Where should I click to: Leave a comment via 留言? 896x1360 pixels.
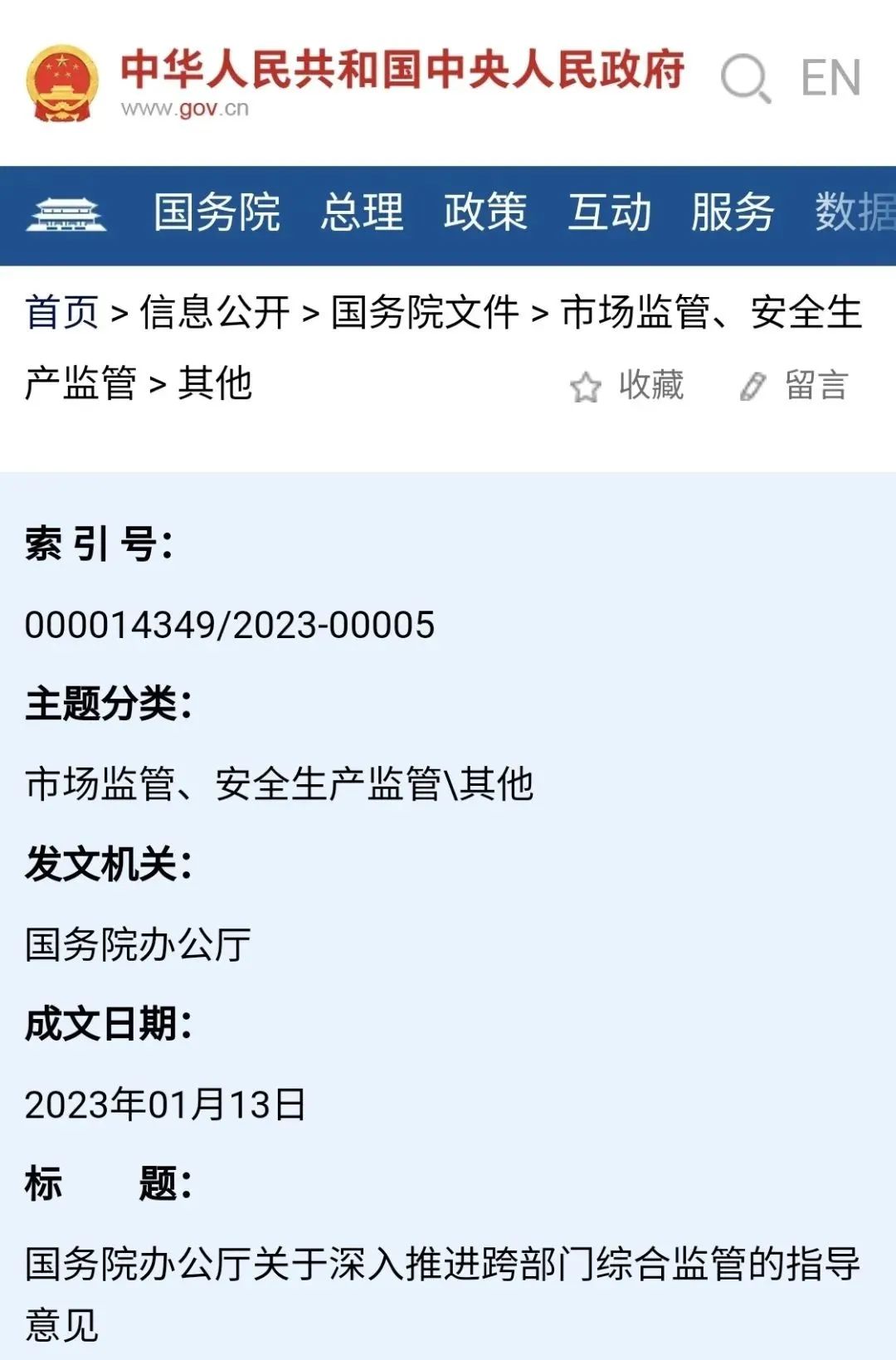[794, 386]
